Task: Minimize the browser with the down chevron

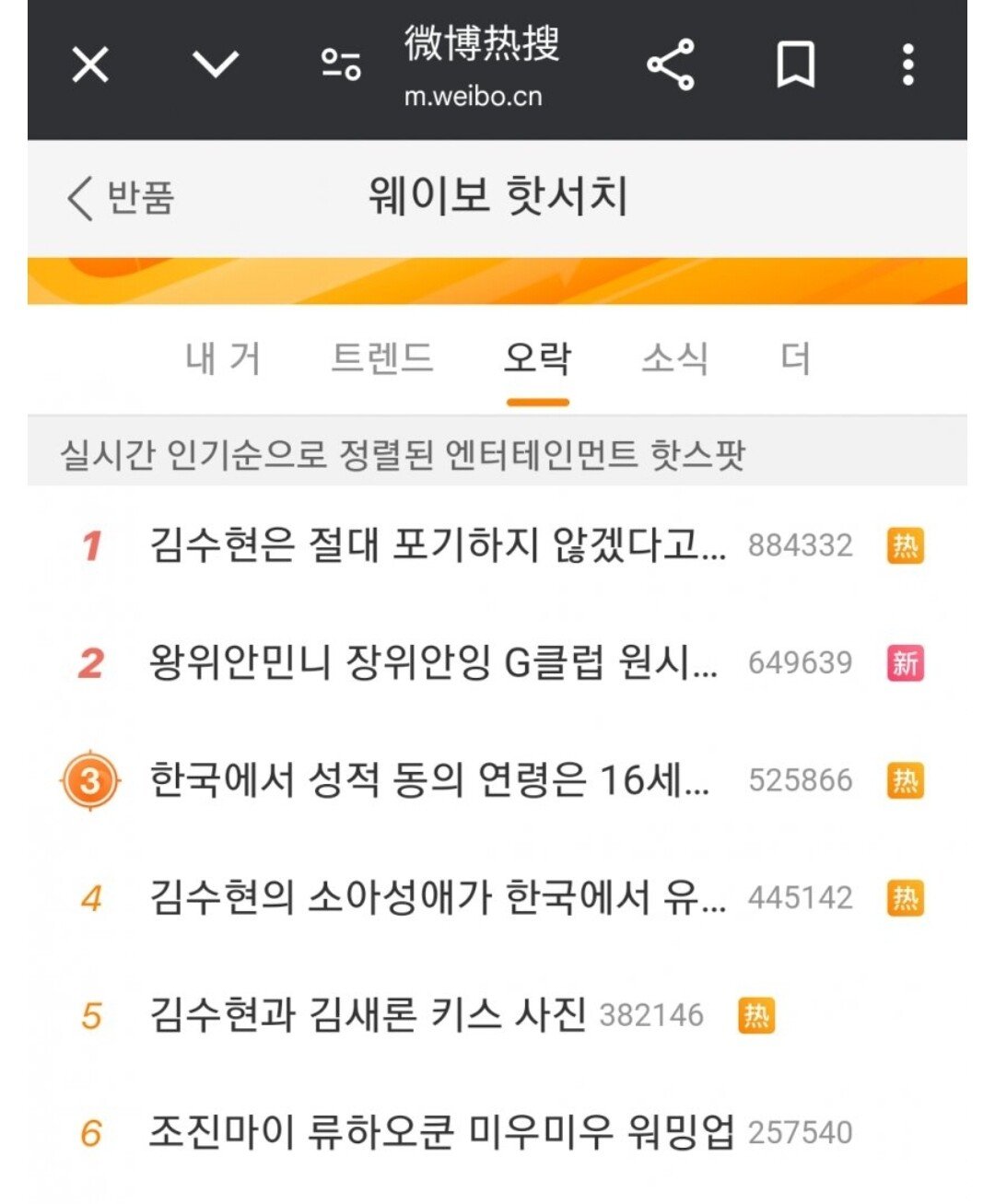Action: pyautogui.click(x=216, y=64)
